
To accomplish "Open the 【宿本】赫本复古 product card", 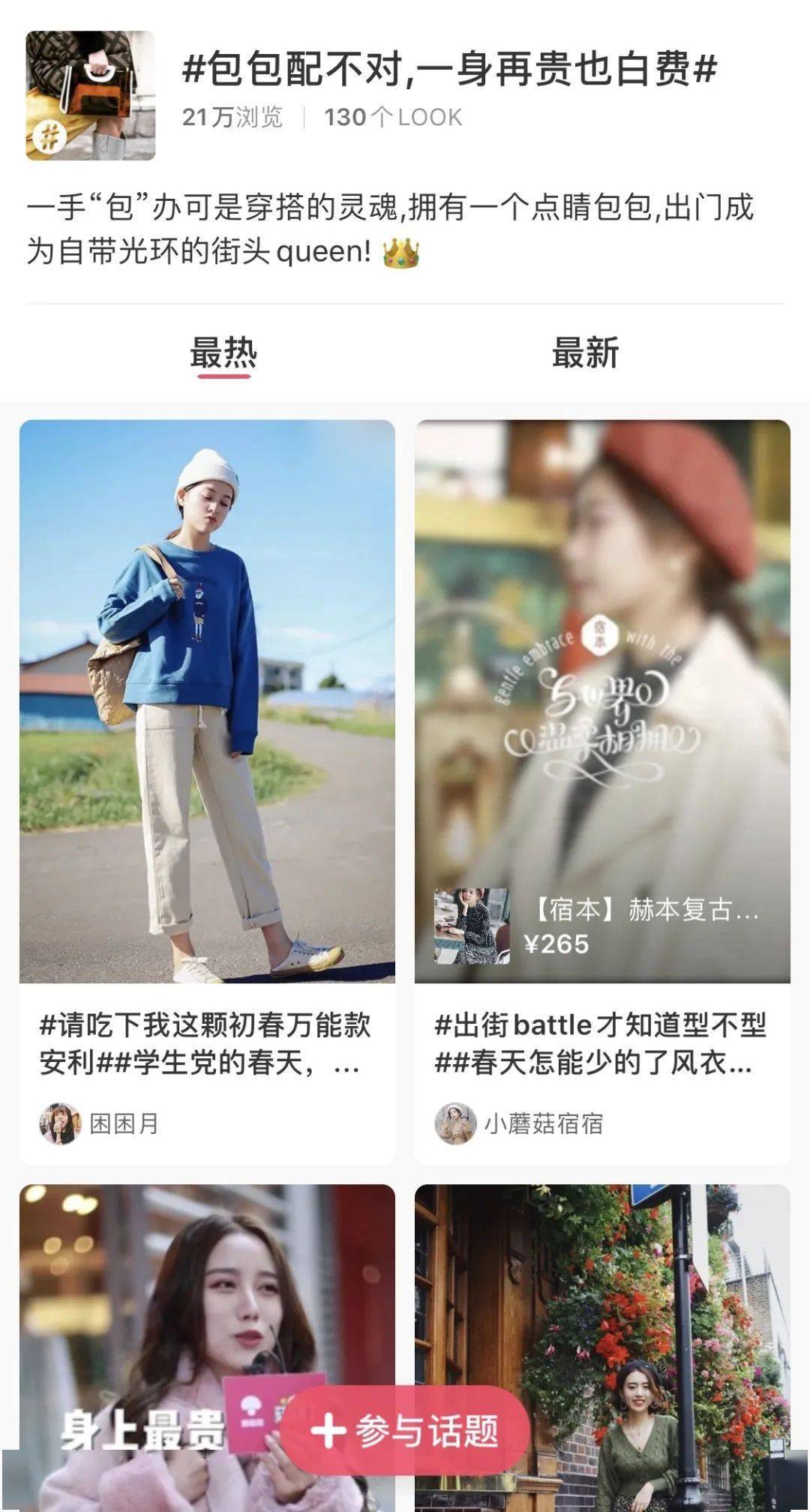I will [x=607, y=922].
